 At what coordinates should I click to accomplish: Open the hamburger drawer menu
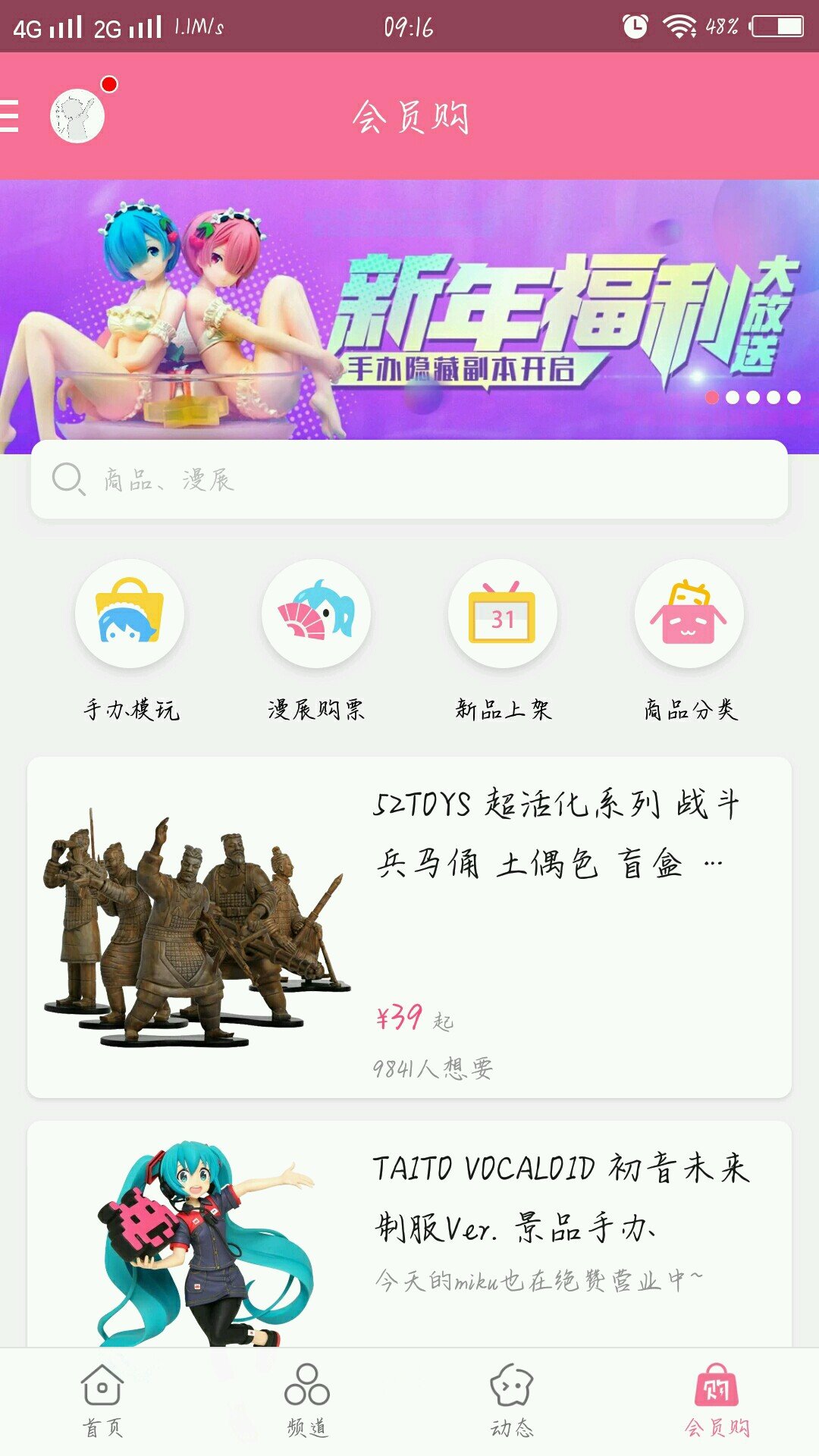point(11,116)
